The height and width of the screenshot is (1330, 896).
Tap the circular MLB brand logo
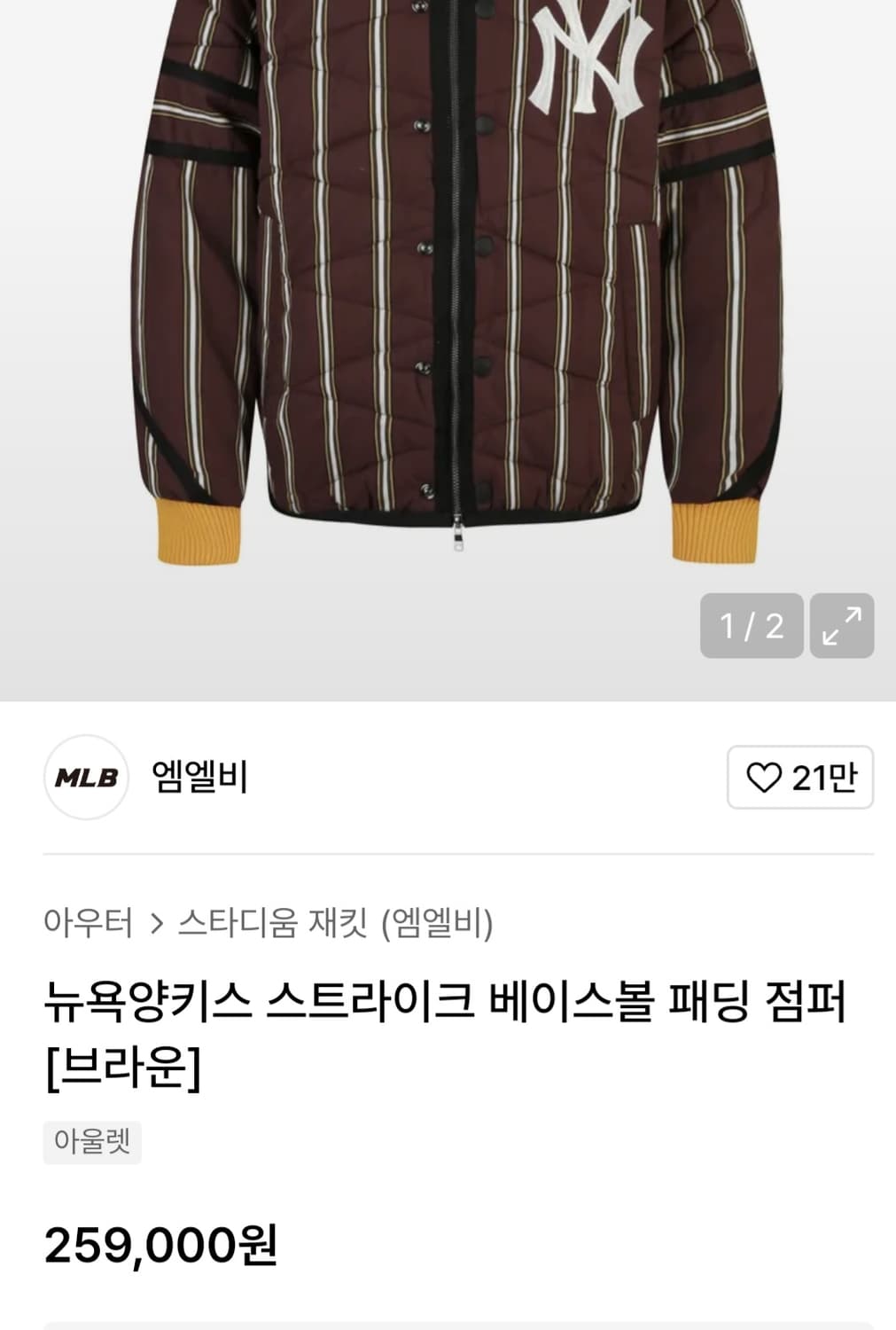click(85, 778)
